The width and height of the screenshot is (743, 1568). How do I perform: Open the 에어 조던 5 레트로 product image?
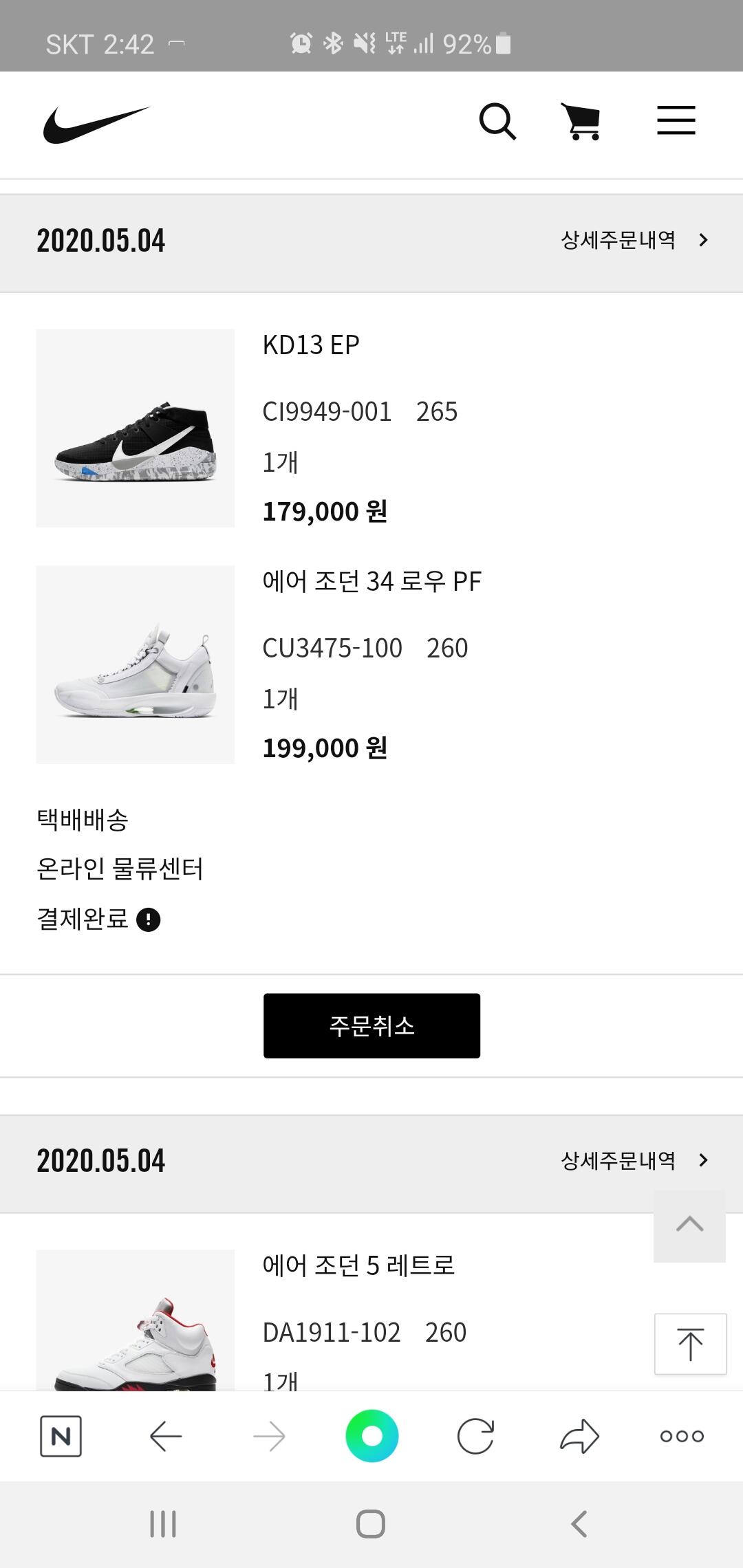click(136, 1320)
